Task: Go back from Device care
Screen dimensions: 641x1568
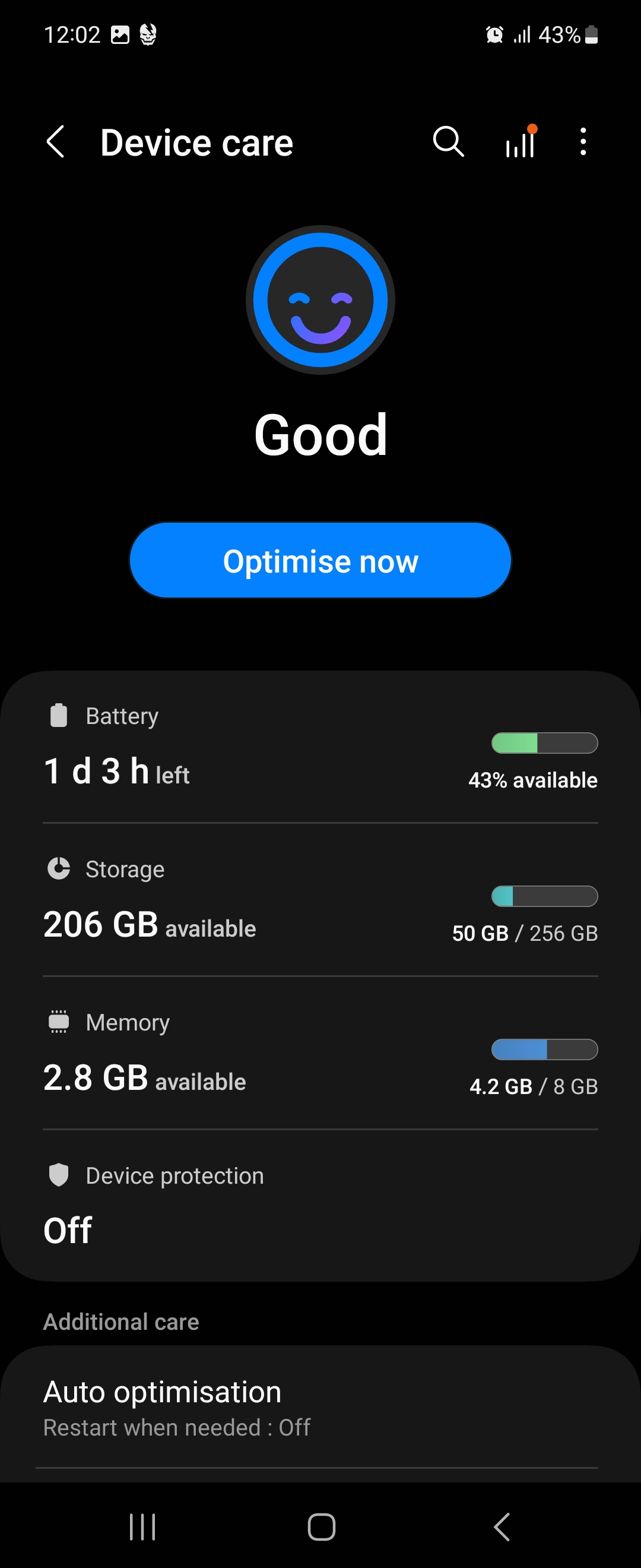Action: pos(55,143)
